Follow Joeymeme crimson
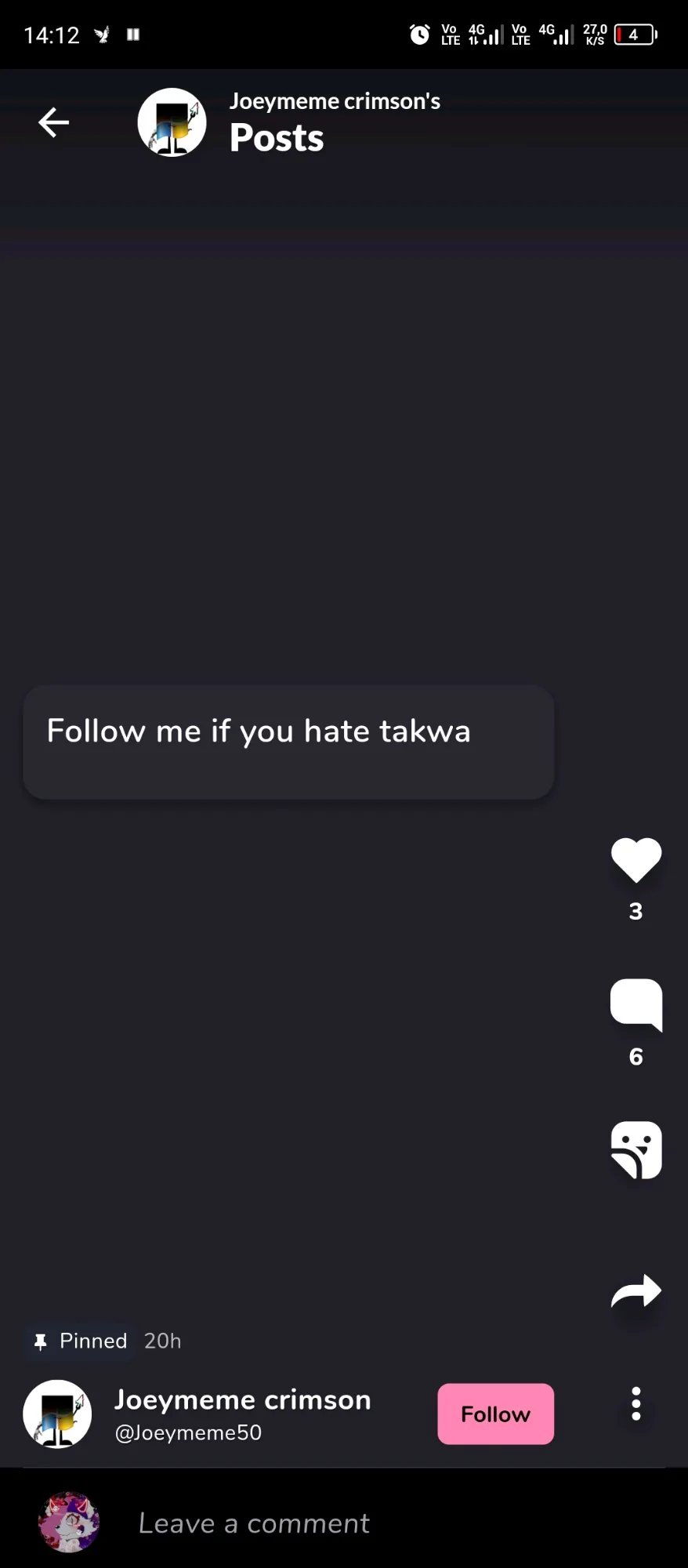 [x=495, y=1414]
